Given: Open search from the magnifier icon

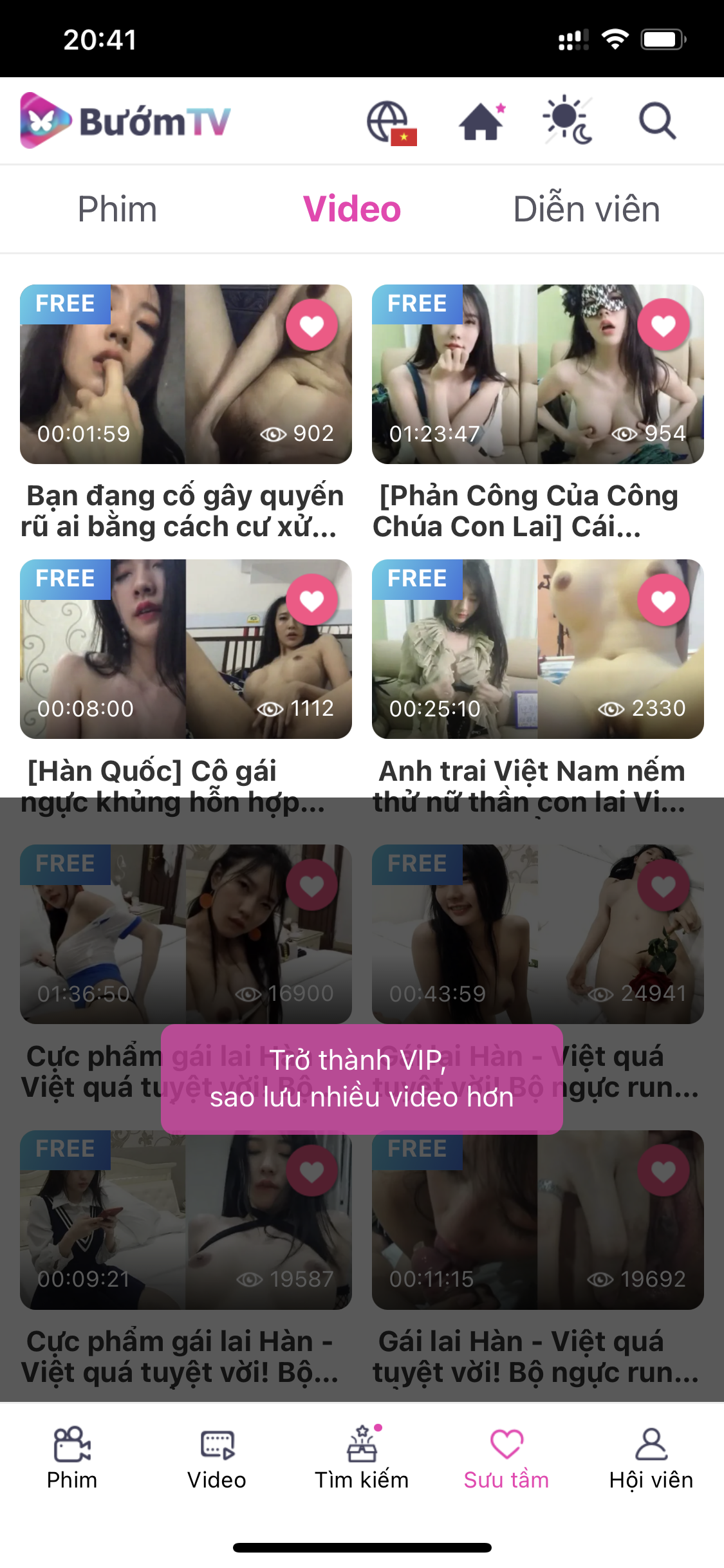Looking at the screenshot, I should [657, 121].
